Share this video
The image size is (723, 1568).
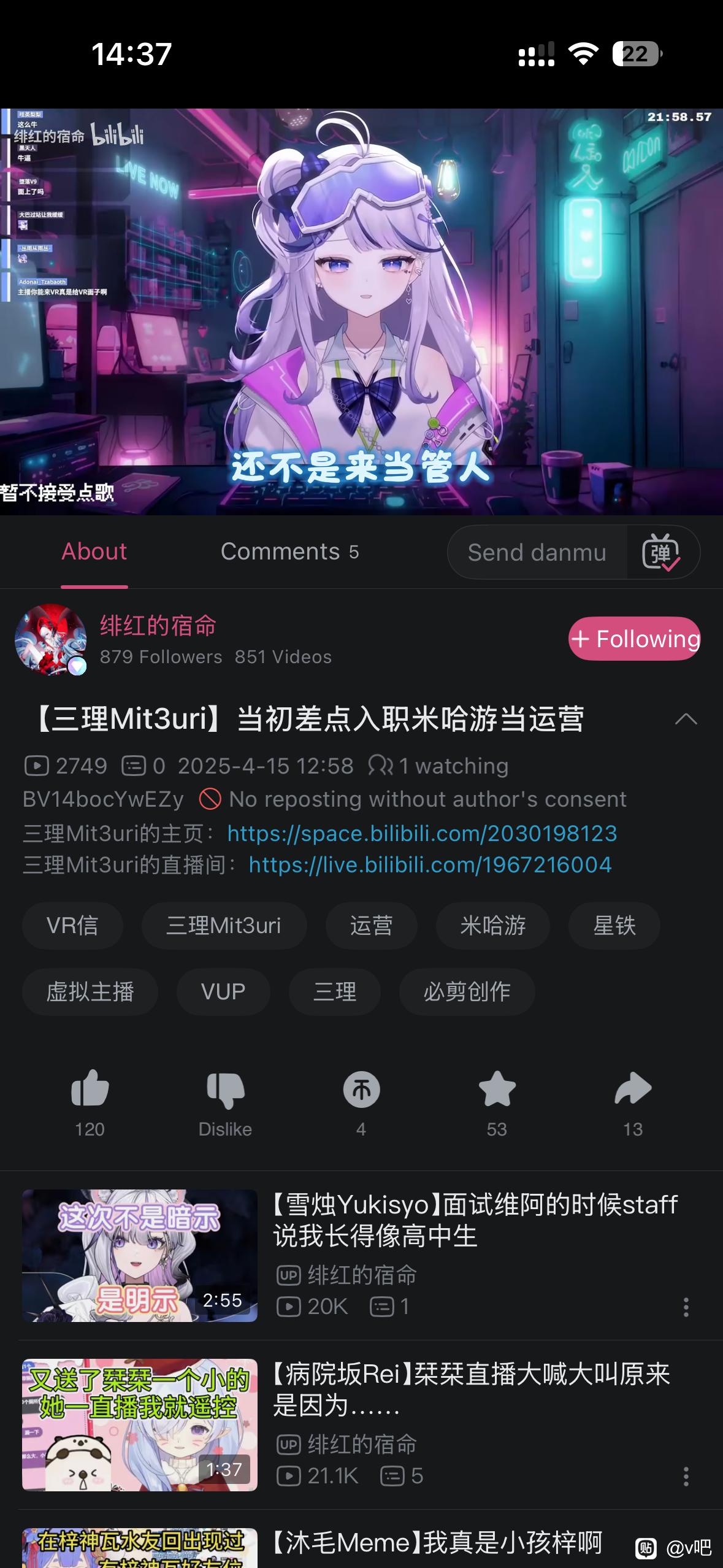633,1090
